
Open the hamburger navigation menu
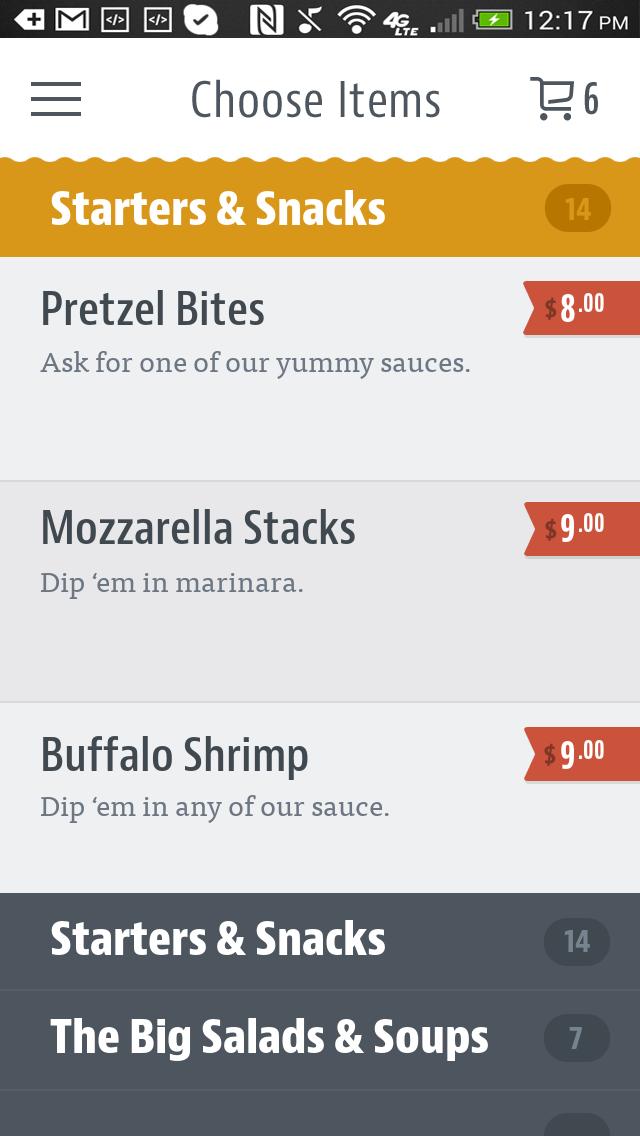point(56,99)
